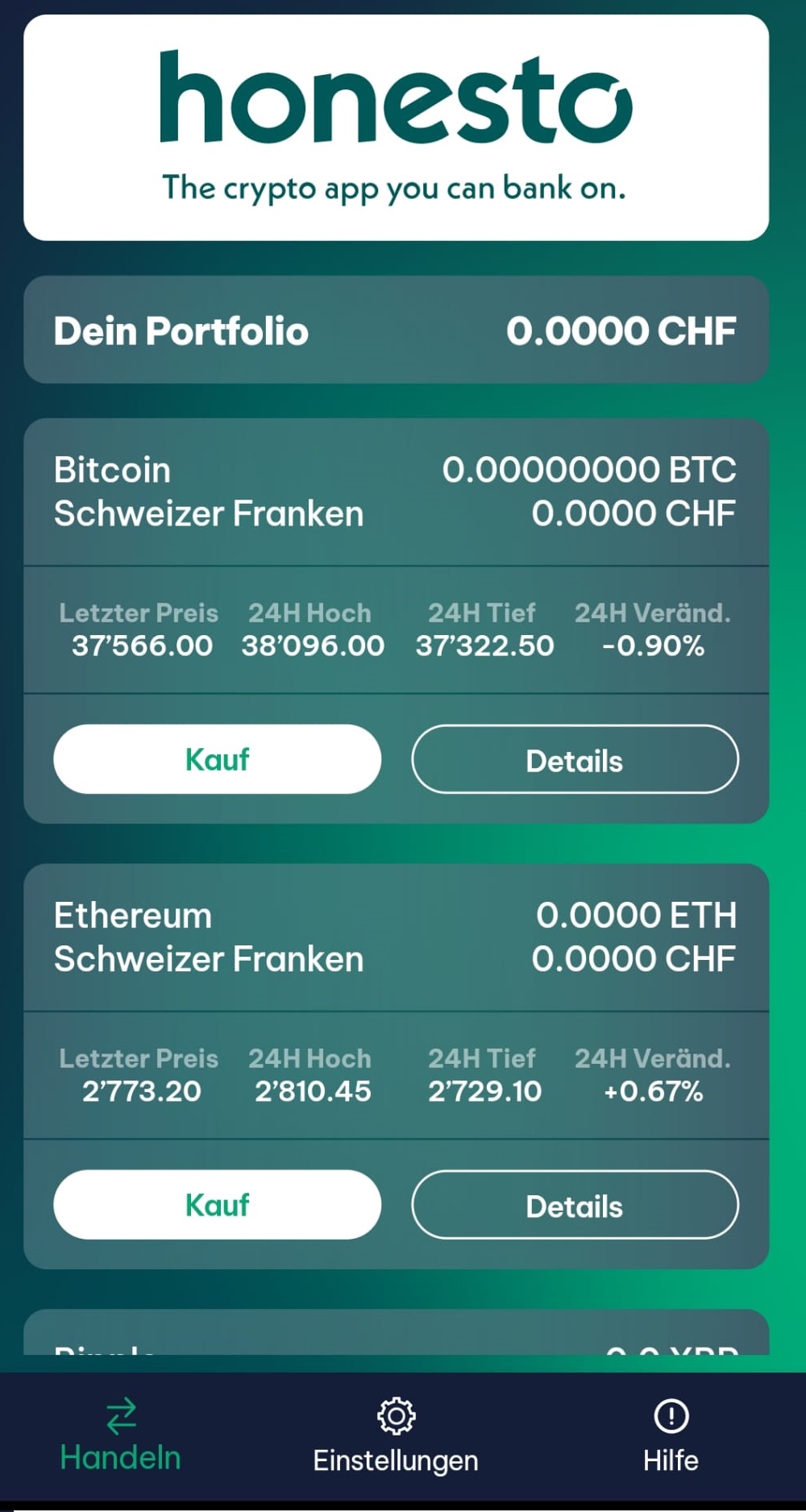Go to the Hilfe tab
The height and width of the screenshot is (1512, 806).
click(671, 1437)
